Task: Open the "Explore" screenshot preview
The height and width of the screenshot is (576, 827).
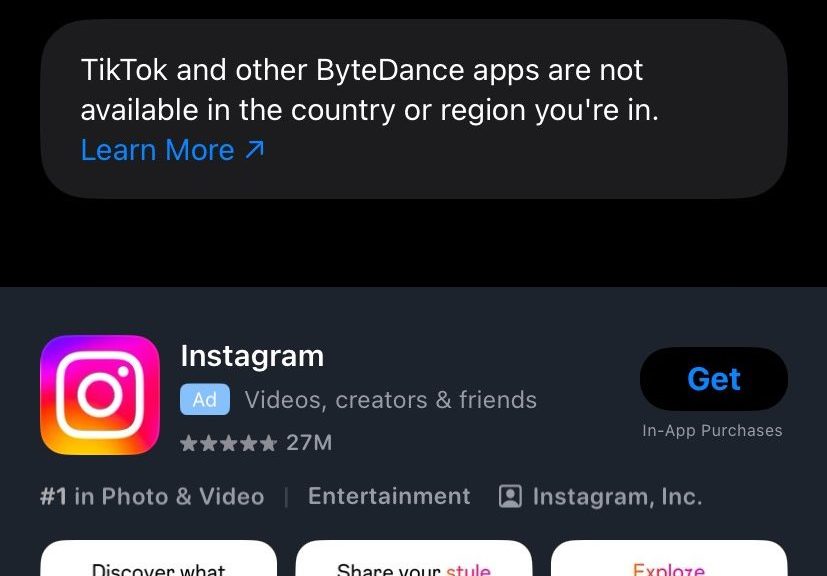Action: tap(668, 560)
